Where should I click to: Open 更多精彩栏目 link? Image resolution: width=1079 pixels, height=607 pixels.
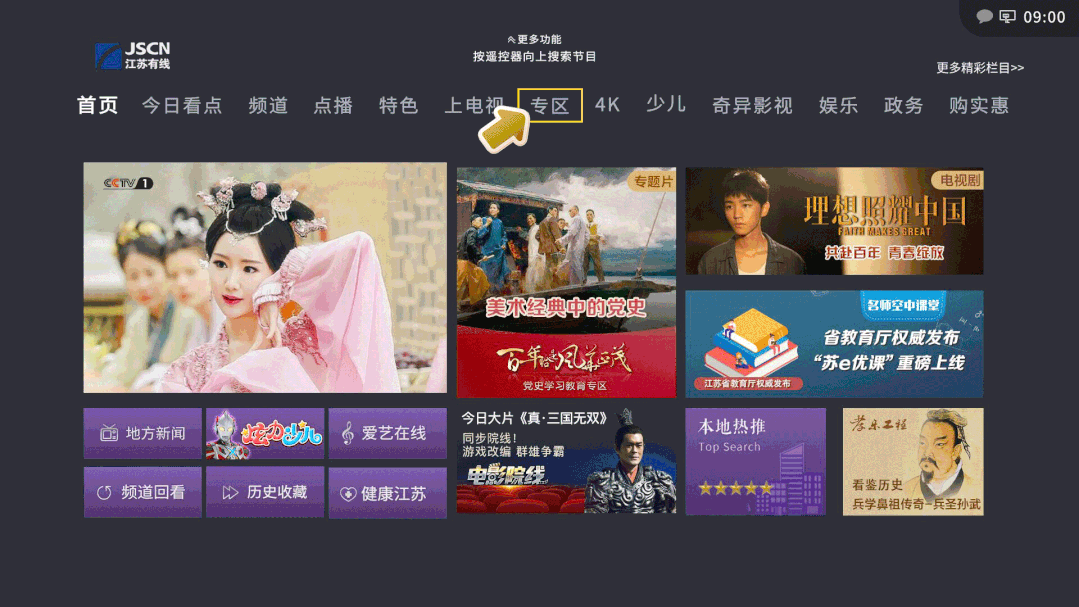(980, 68)
